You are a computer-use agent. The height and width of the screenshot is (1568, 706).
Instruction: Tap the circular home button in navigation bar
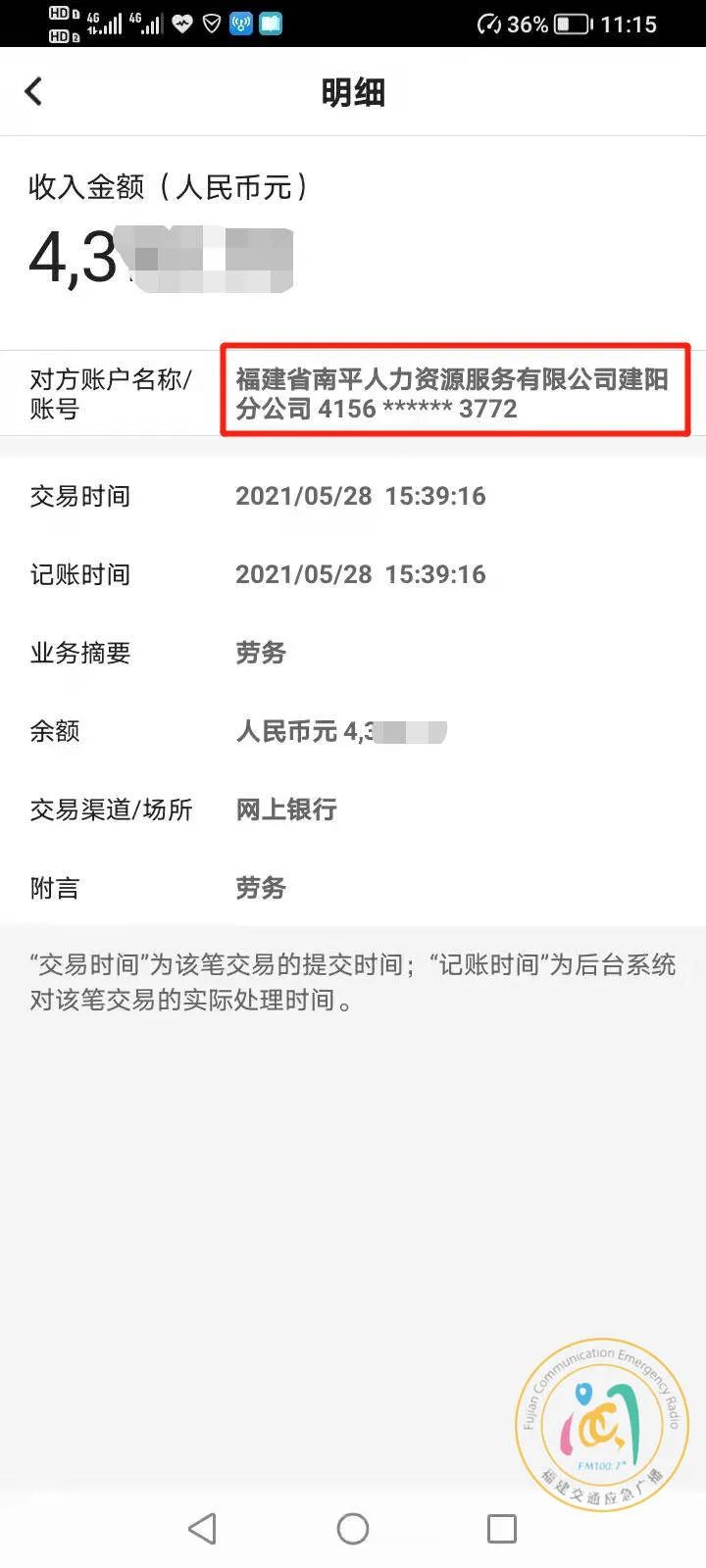(352, 1528)
